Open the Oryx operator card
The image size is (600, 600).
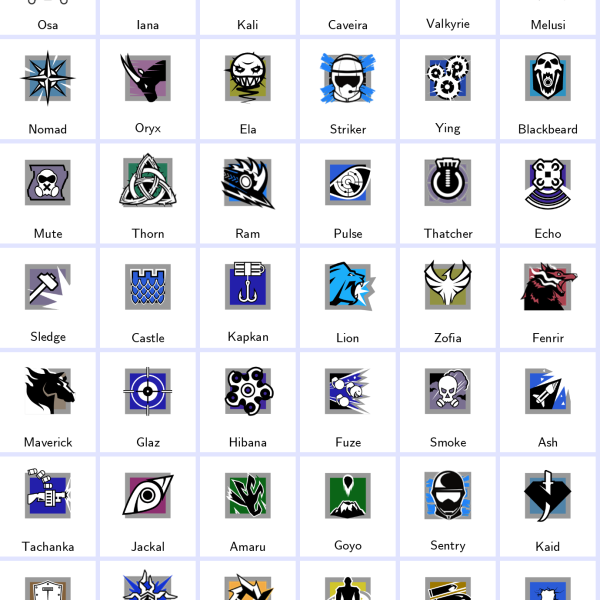pyautogui.click(x=148, y=88)
